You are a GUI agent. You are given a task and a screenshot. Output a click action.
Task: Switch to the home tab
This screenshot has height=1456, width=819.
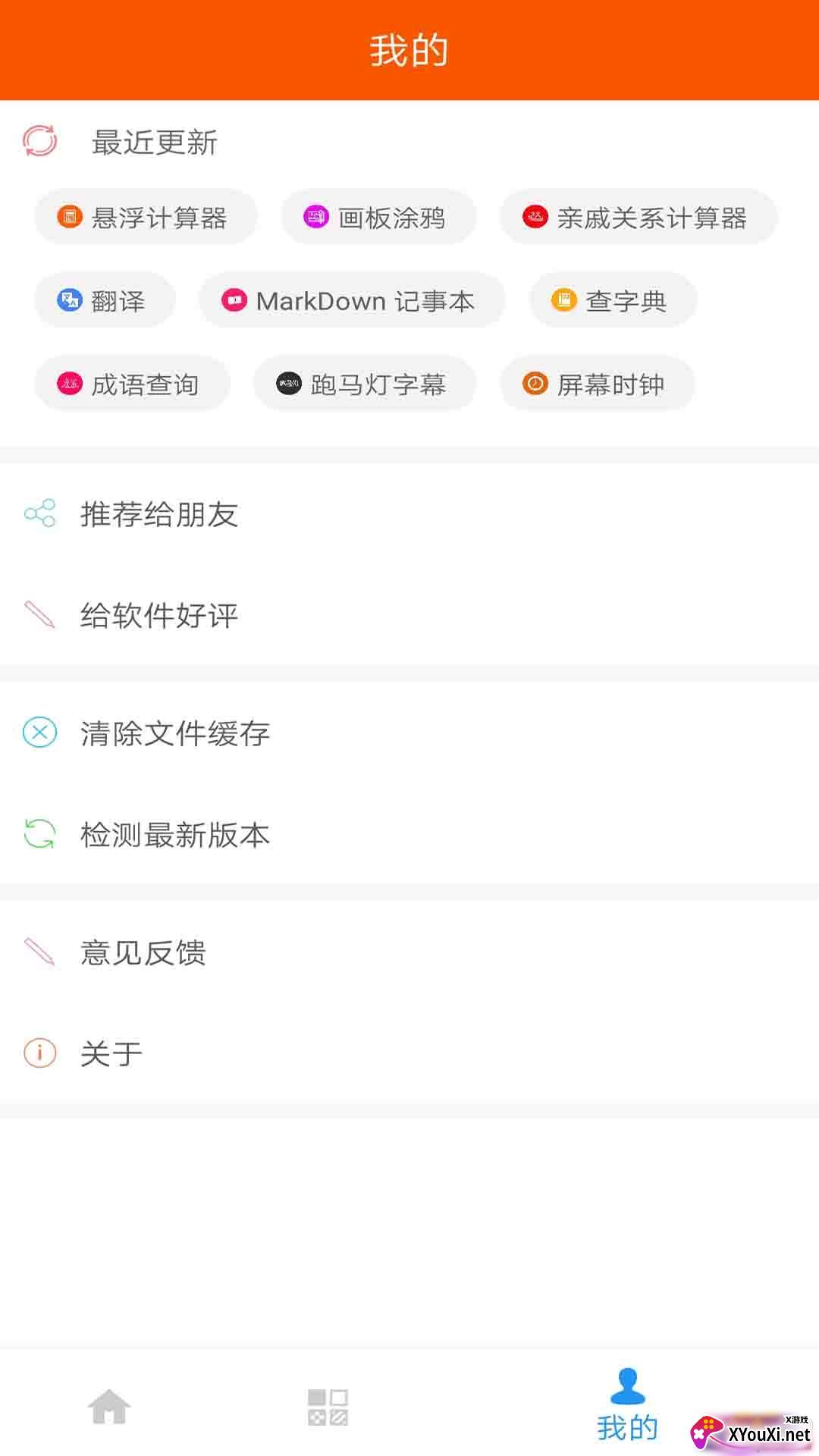pos(109,1407)
